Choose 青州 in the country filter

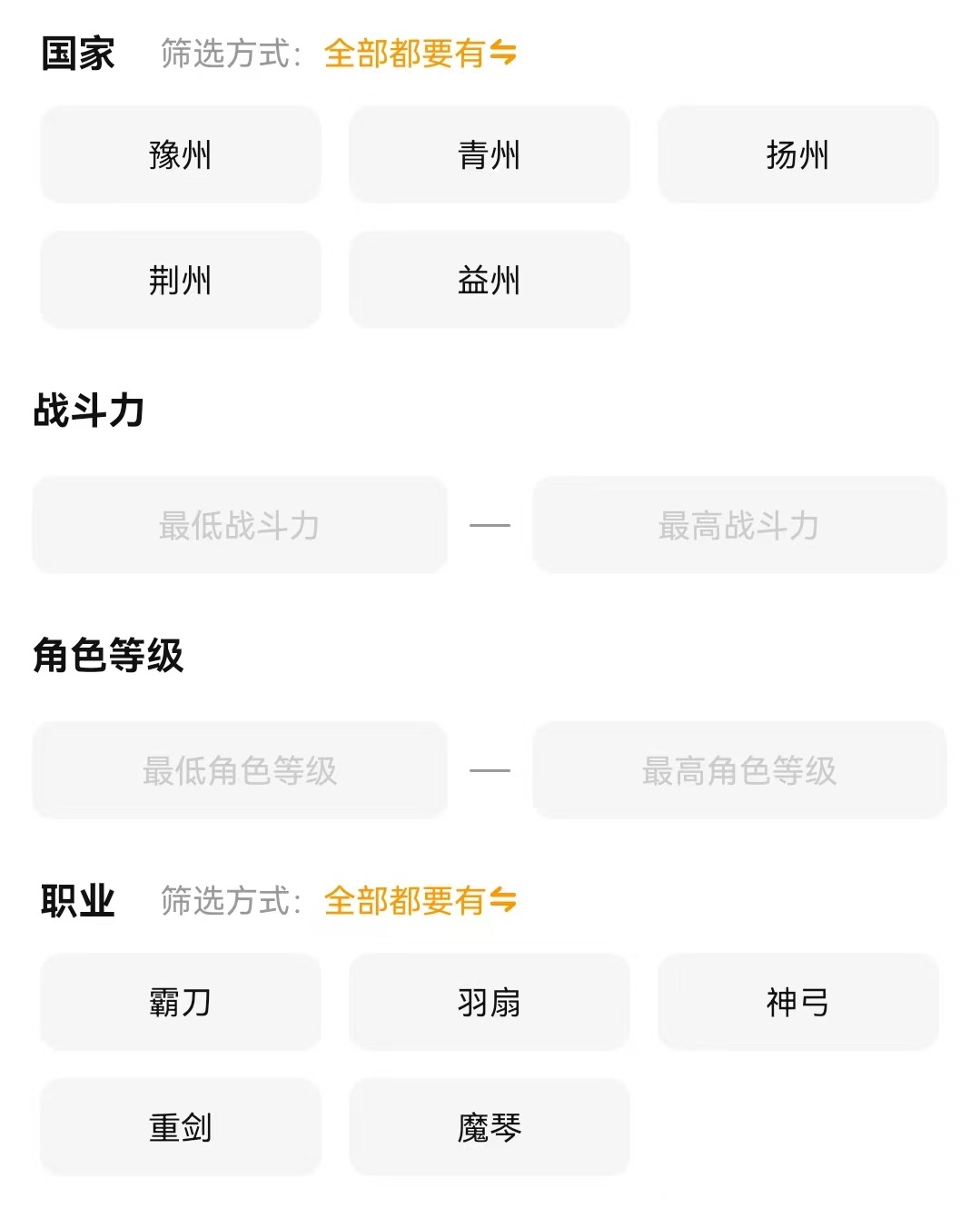pos(489,155)
